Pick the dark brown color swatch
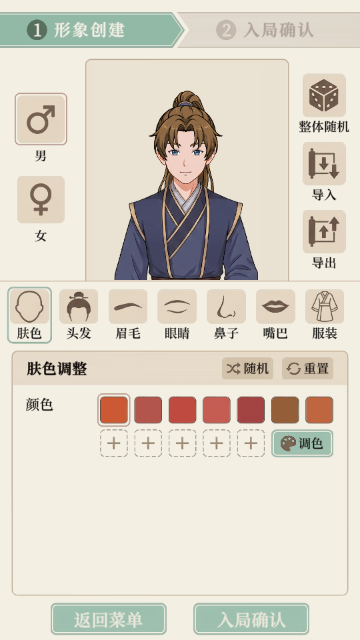The width and height of the screenshot is (360, 640). click(285, 410)
